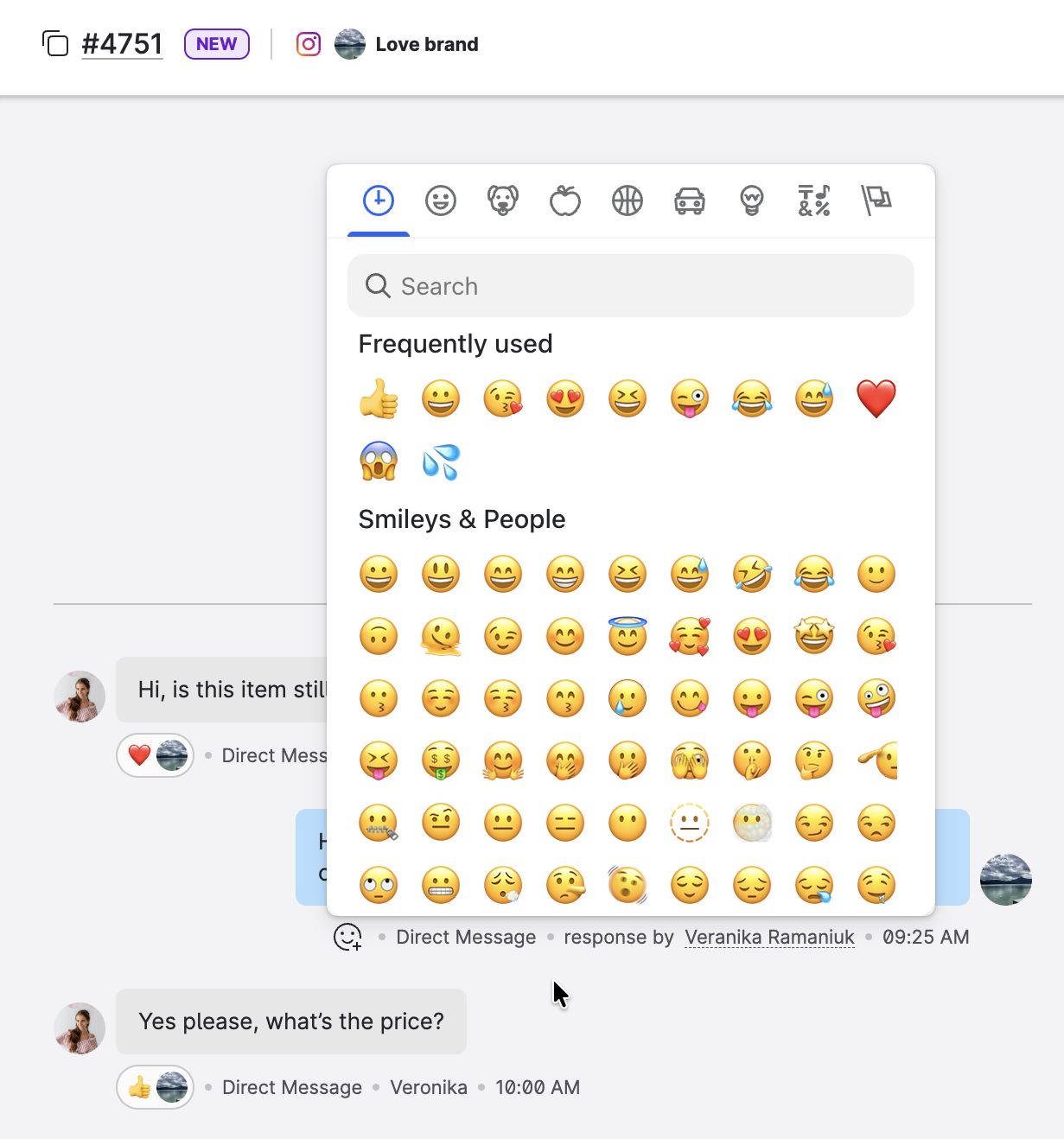Image resolution: width=1064 pixels, height=1139 pixels.
Task: Choose the money-mouth face emoji
Action: tap(441, 760)
